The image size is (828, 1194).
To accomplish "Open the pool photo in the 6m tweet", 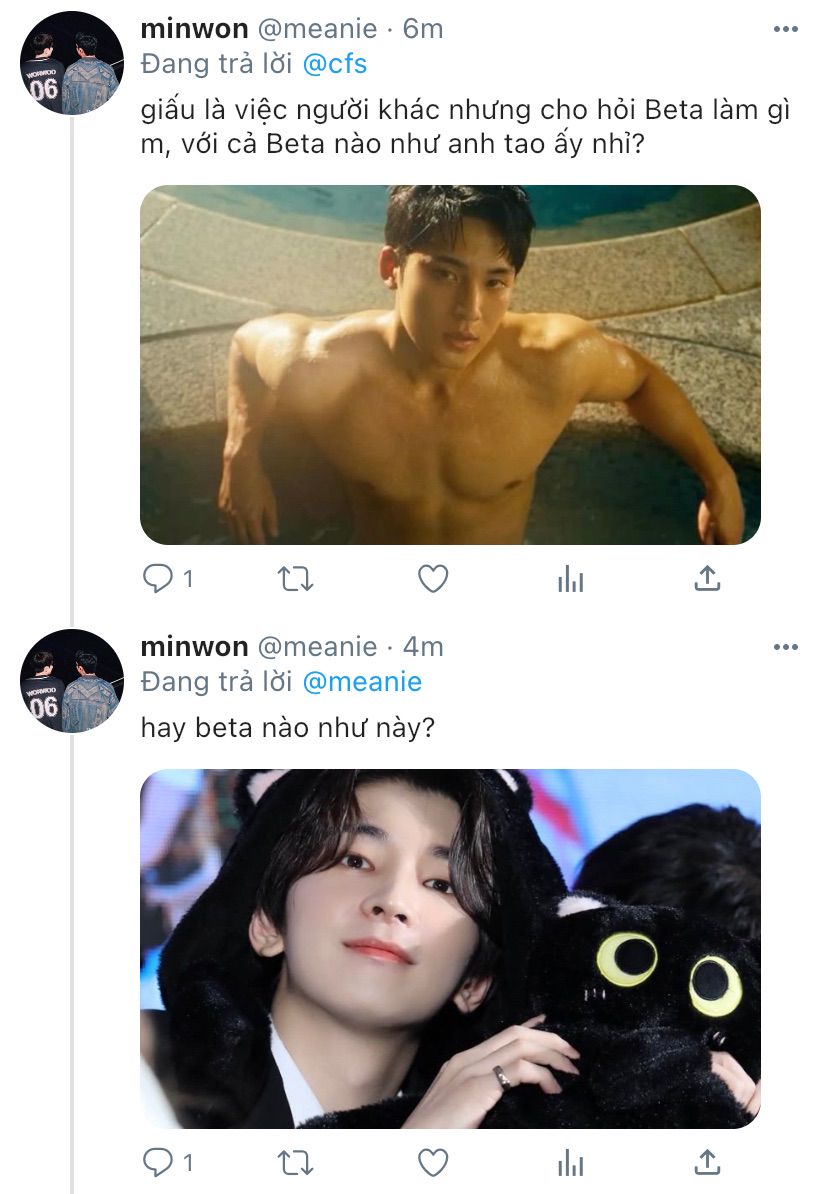I will pos(450,364).
